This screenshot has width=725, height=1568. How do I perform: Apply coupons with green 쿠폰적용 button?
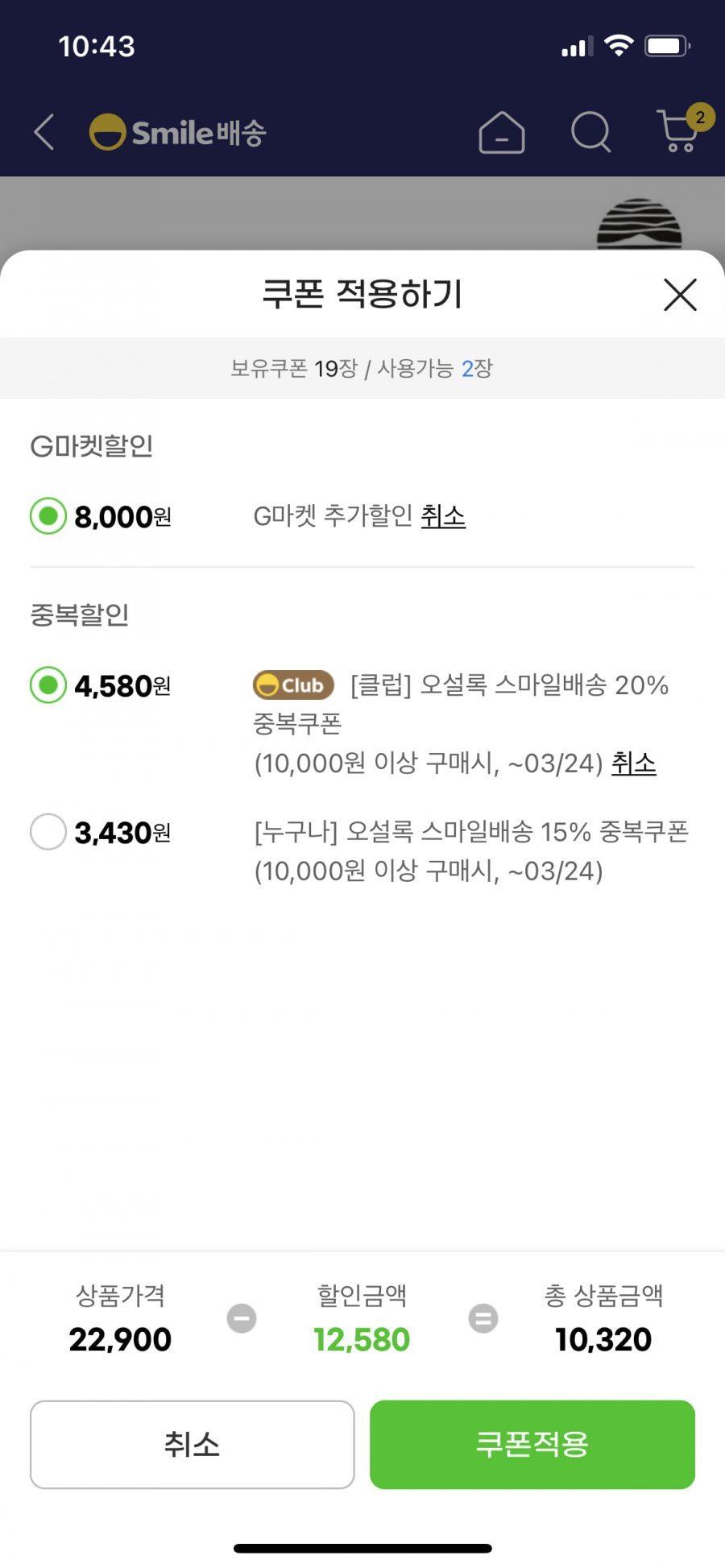click(x=532, y=1444)
